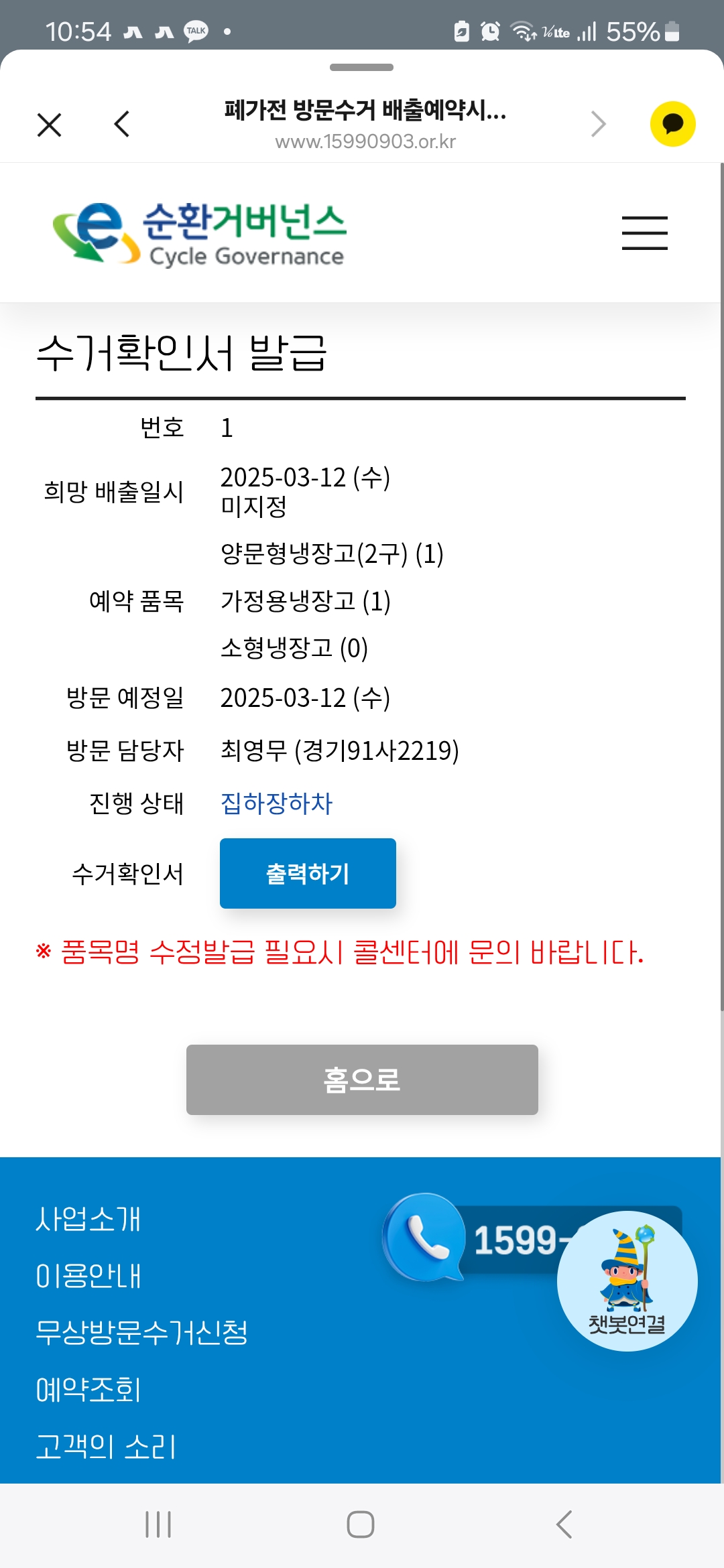Close the in-app browser with X
Viewport: 724px width, 1568px height.
pyautogui.click(x=50, y=125)
